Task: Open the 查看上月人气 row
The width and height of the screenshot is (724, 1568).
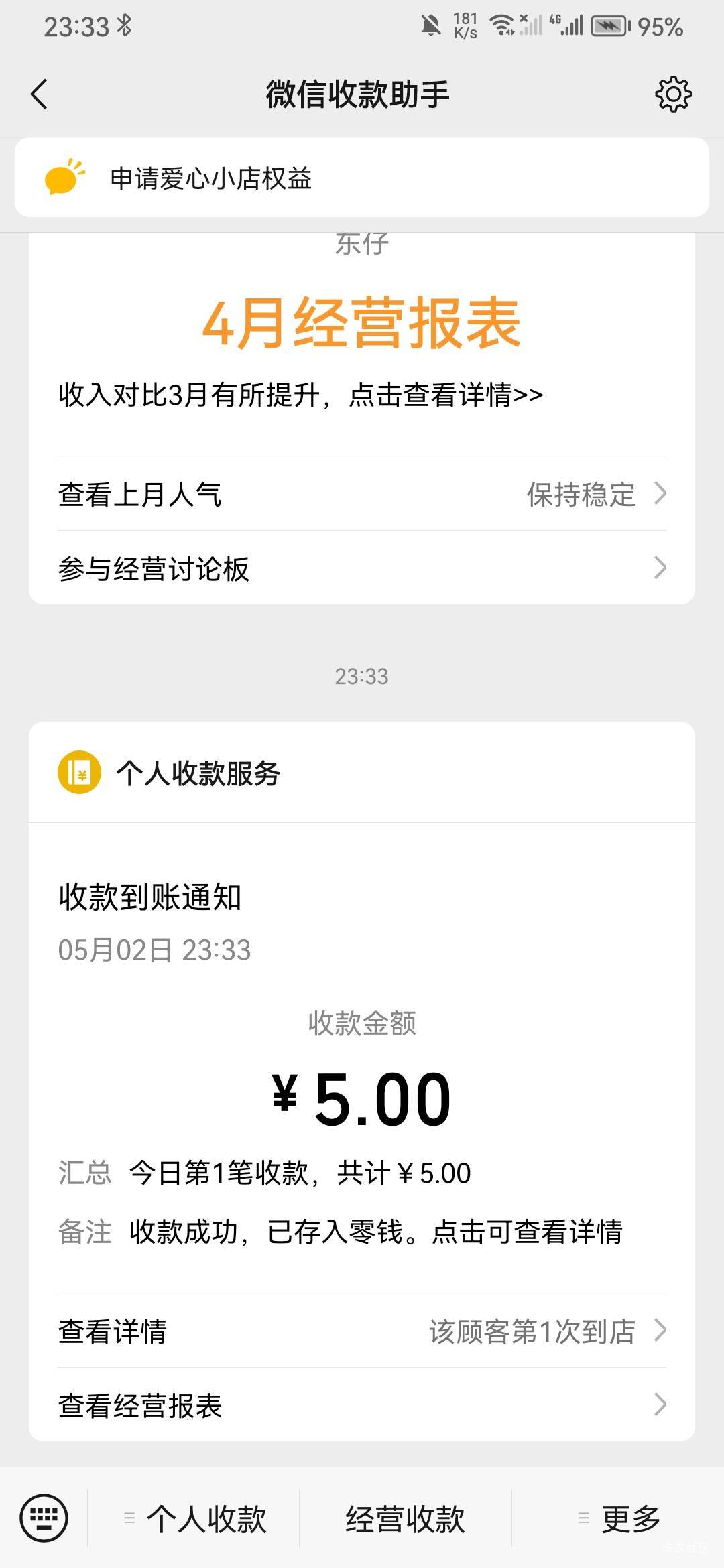Action: tap(362, 494)
